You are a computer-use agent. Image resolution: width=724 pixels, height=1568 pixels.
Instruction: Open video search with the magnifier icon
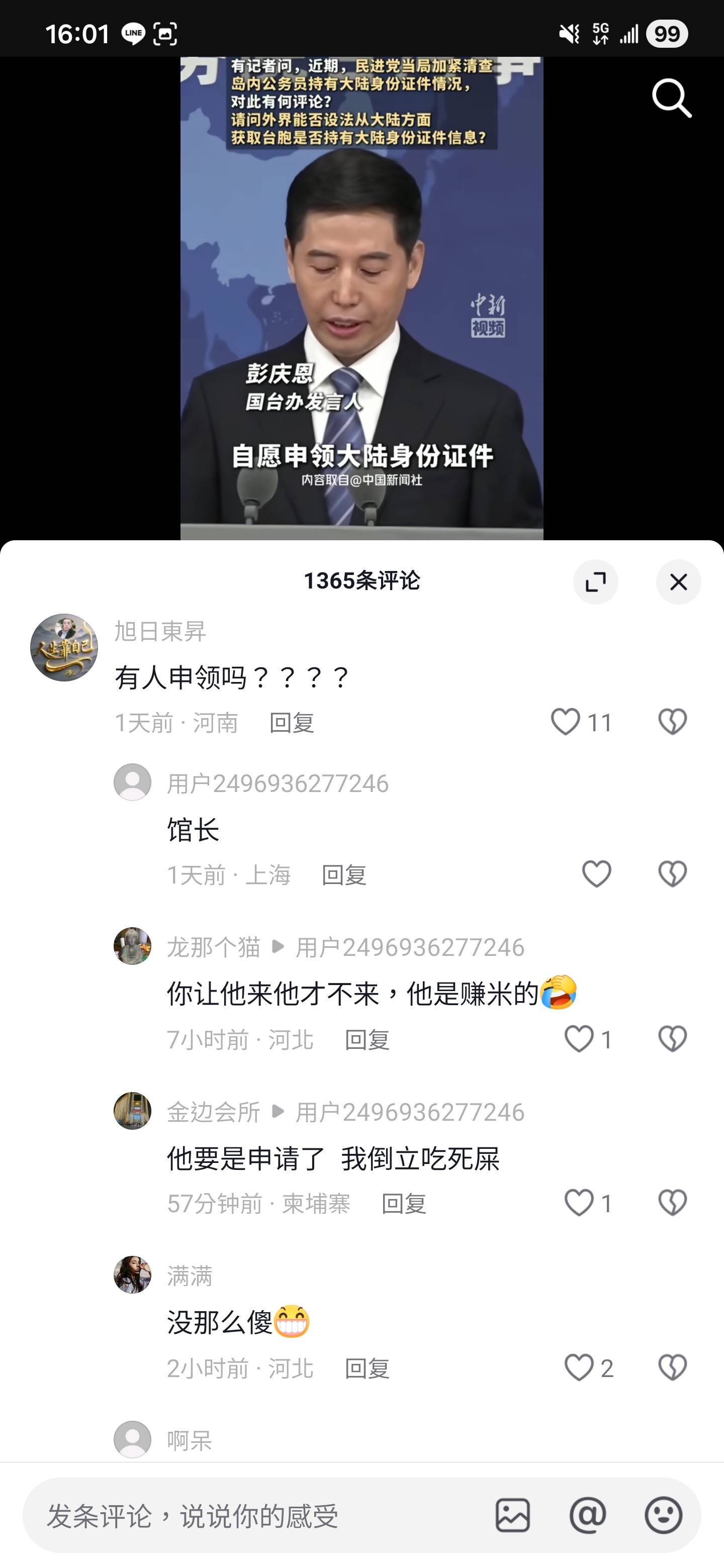672,97
